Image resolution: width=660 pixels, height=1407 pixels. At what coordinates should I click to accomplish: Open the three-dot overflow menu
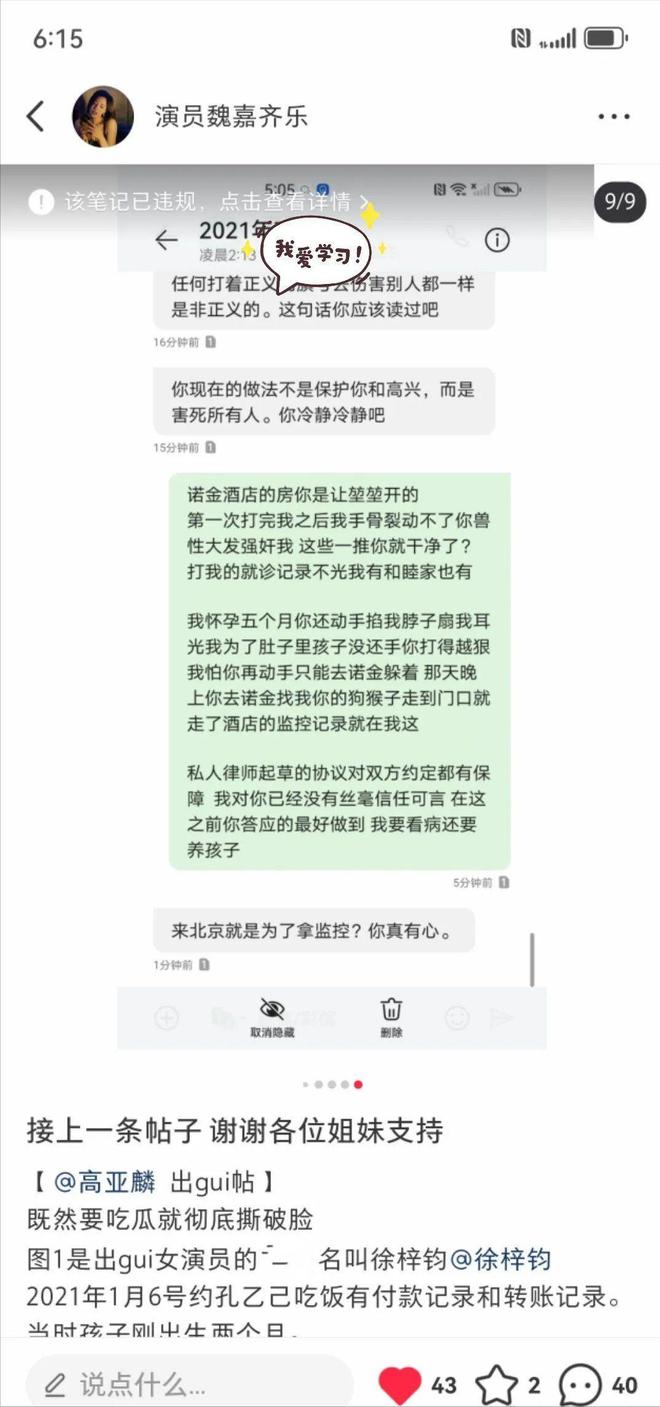[613, 117]
